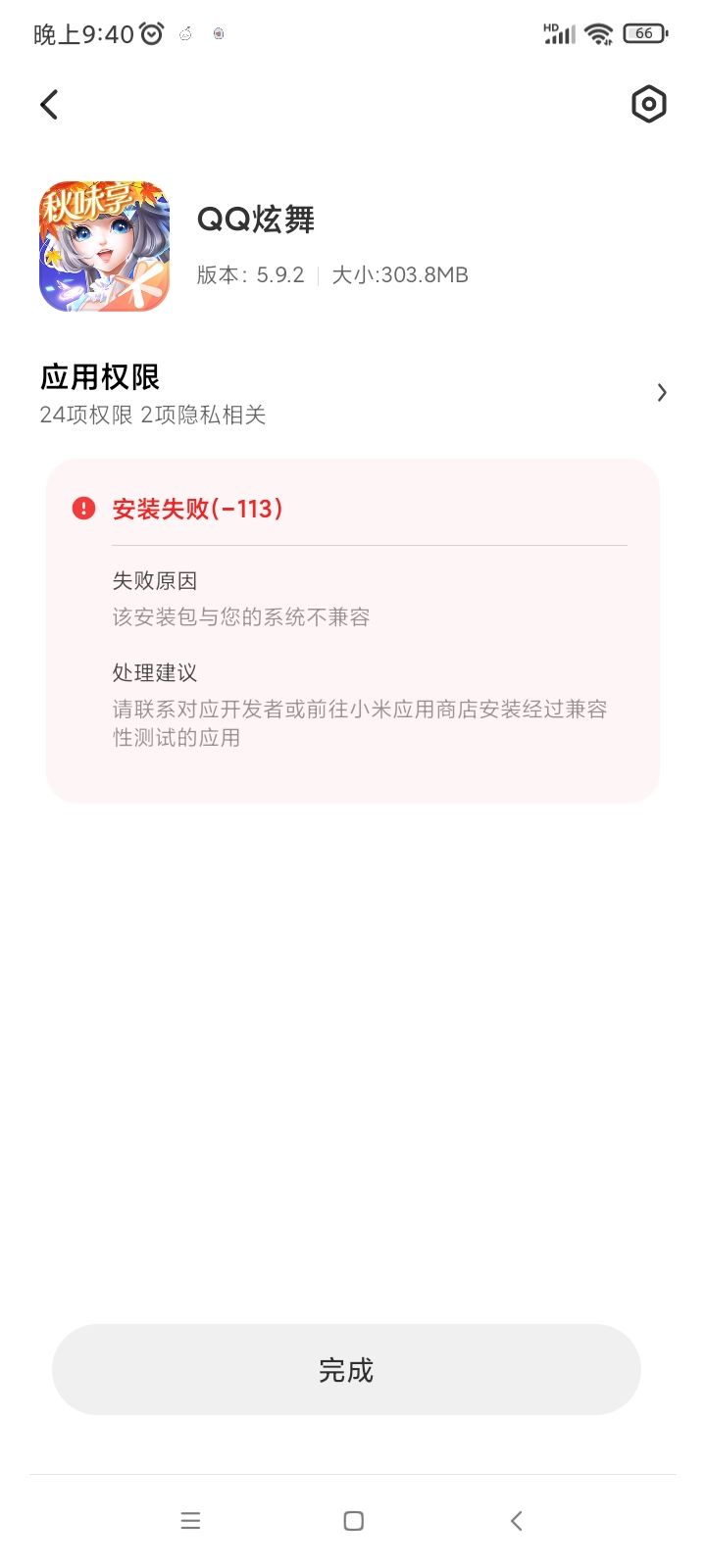Open permissions list via right chevron
Image resolution: width=706 pixels, height=1568 pixels.
[x=662, y=392]
